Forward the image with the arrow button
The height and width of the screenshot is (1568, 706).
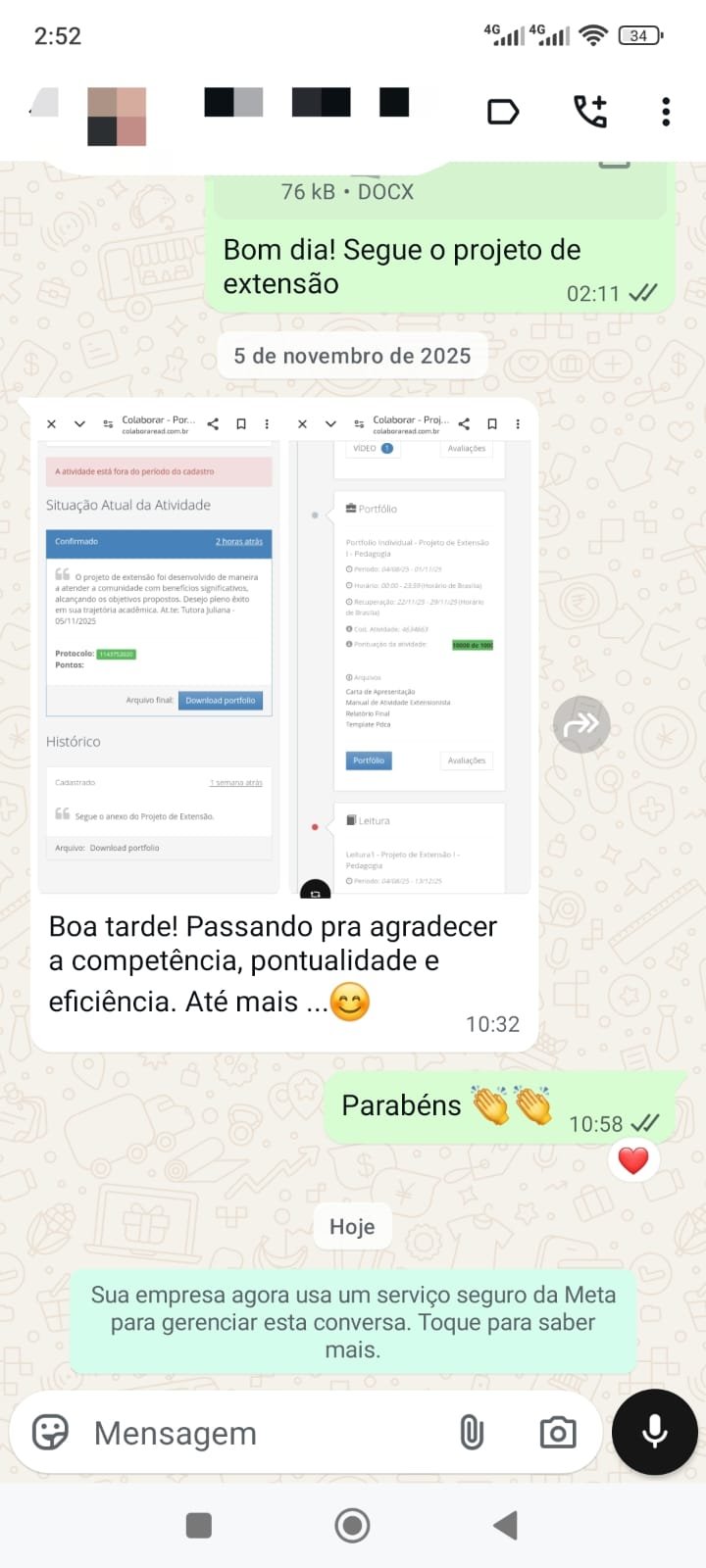pyautogui.click(x=581, y=724)
